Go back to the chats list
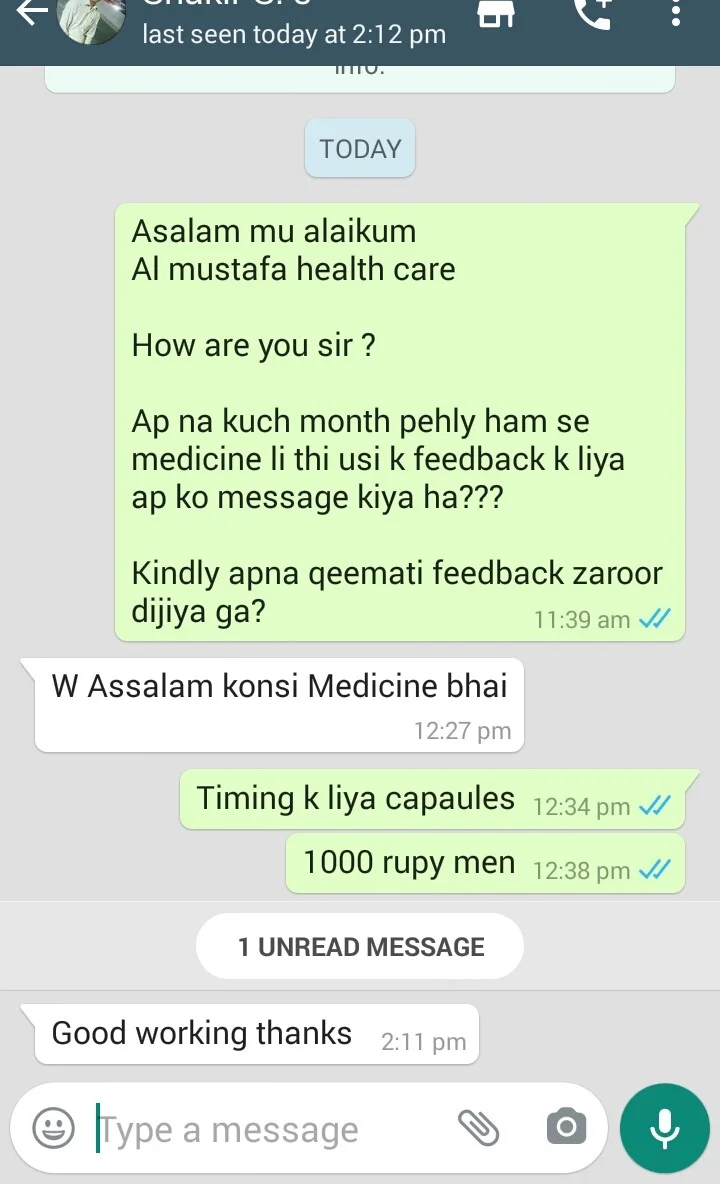This screenshot has height=1184, width=720. tap(32, 12)
